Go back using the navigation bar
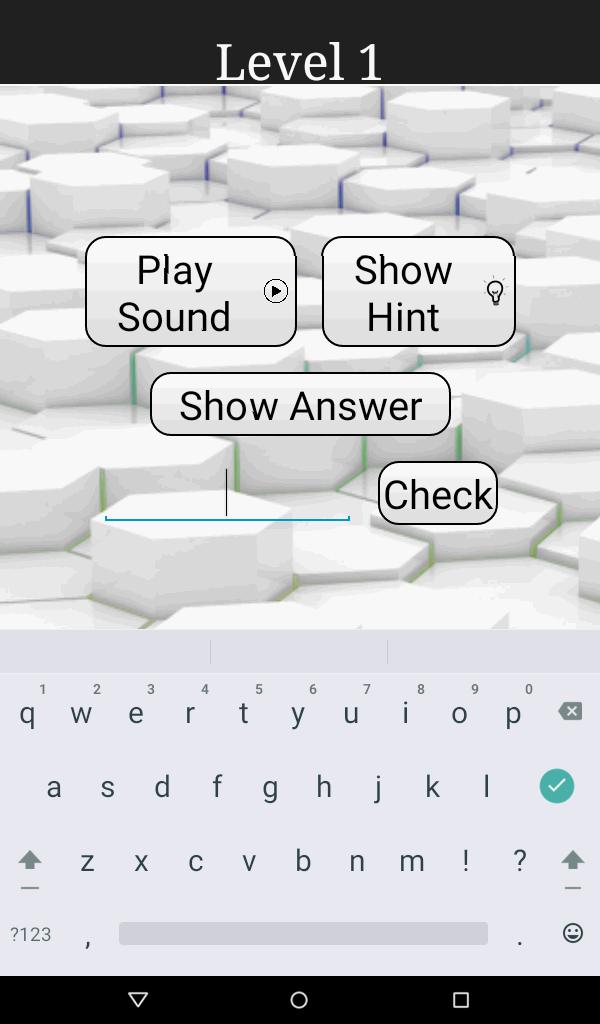Image resolution: width=600 pixels, height=1024 pixels. pyautogui.click(x=139, y=999)
